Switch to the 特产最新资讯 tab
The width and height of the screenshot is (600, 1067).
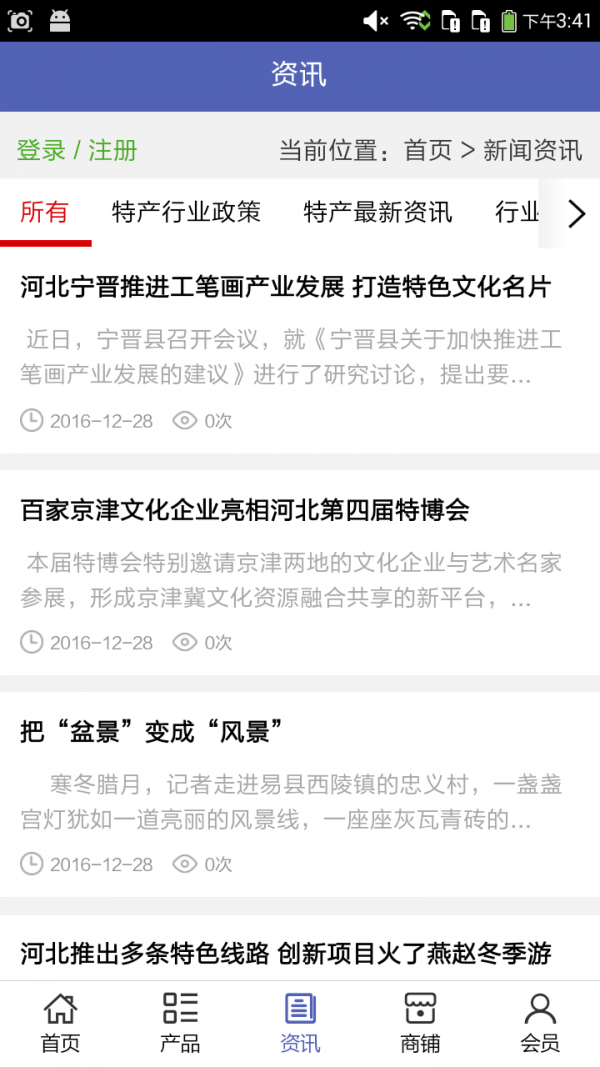[x=378, y=212]
